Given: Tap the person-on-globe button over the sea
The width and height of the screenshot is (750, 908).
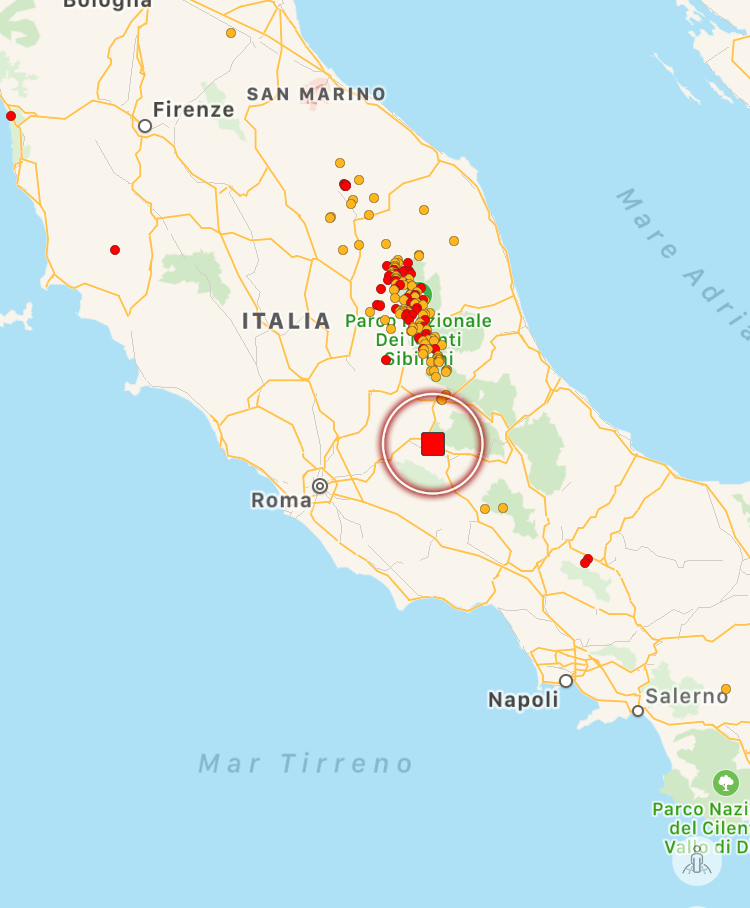Looking at the screenshot, I should [x=697, y=861].
